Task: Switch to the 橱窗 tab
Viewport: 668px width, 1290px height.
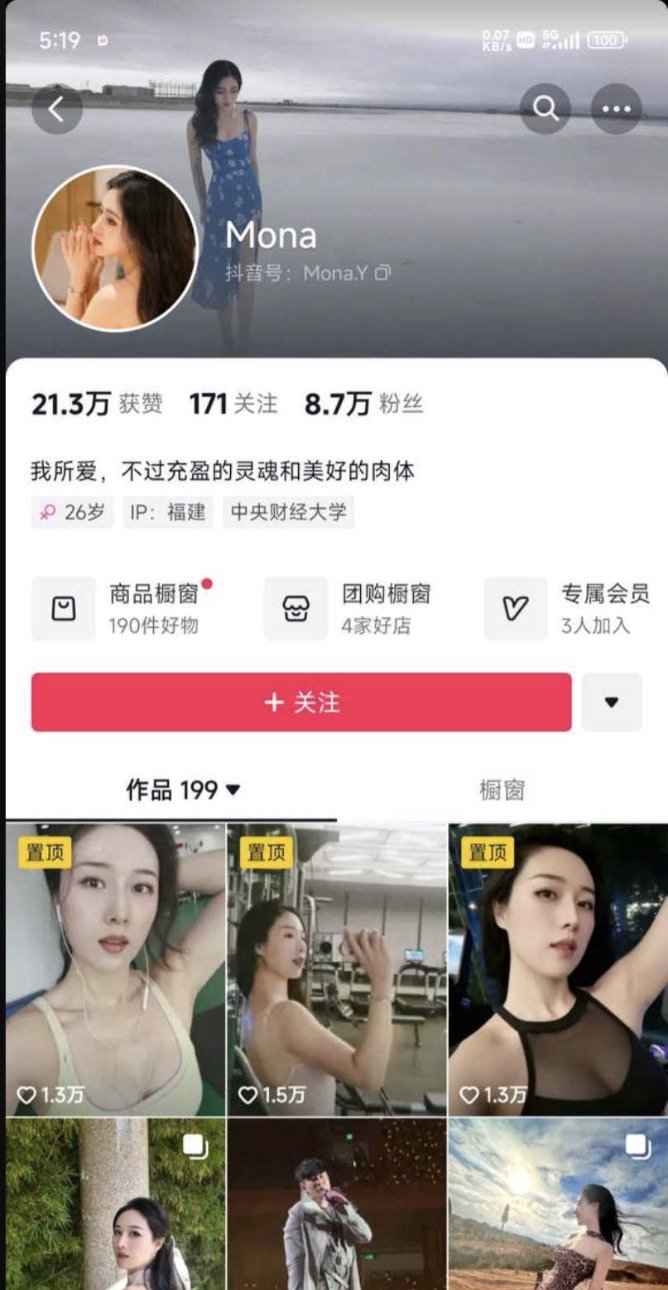Action: pos(501,791)
